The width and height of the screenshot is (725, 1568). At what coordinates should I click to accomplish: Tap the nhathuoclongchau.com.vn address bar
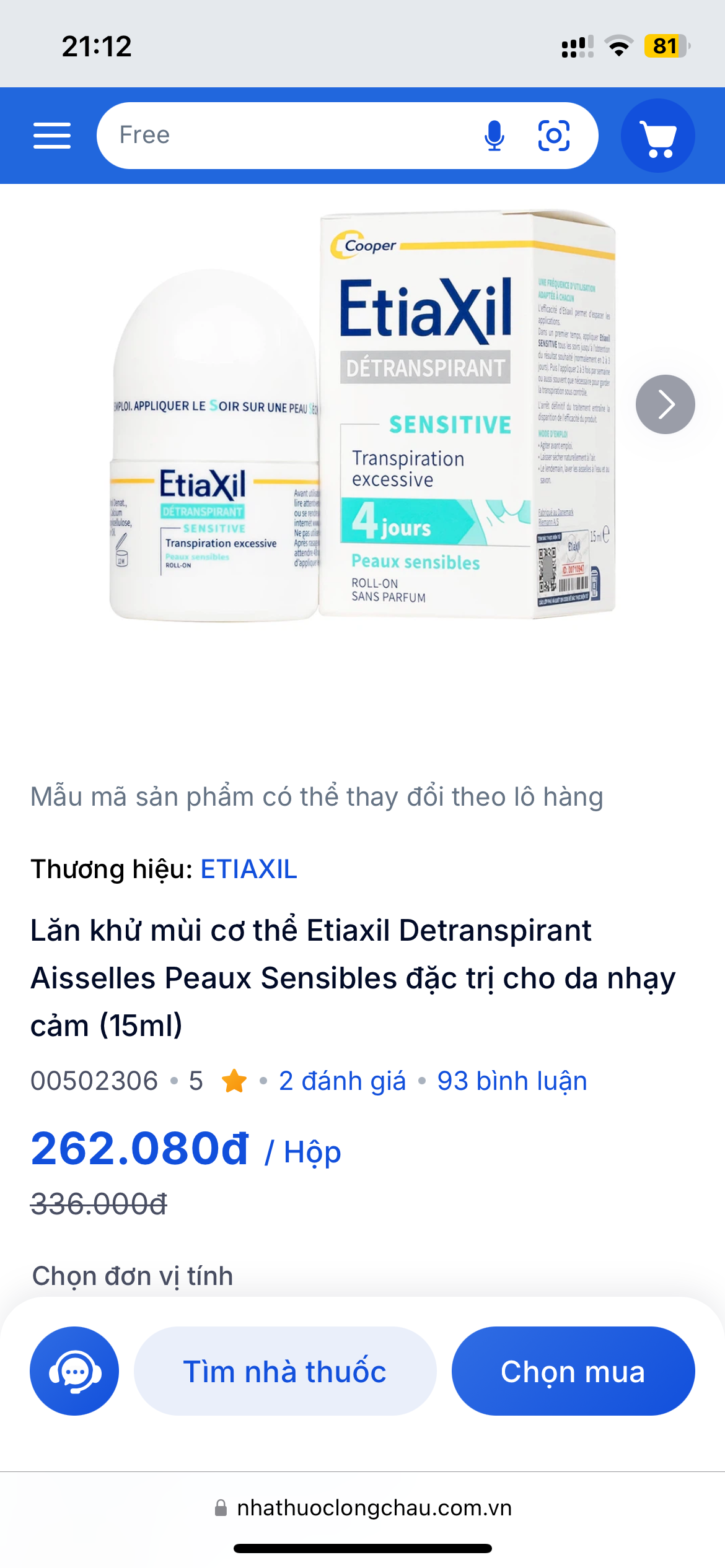pyautogui.click(x=362, y=1508)
